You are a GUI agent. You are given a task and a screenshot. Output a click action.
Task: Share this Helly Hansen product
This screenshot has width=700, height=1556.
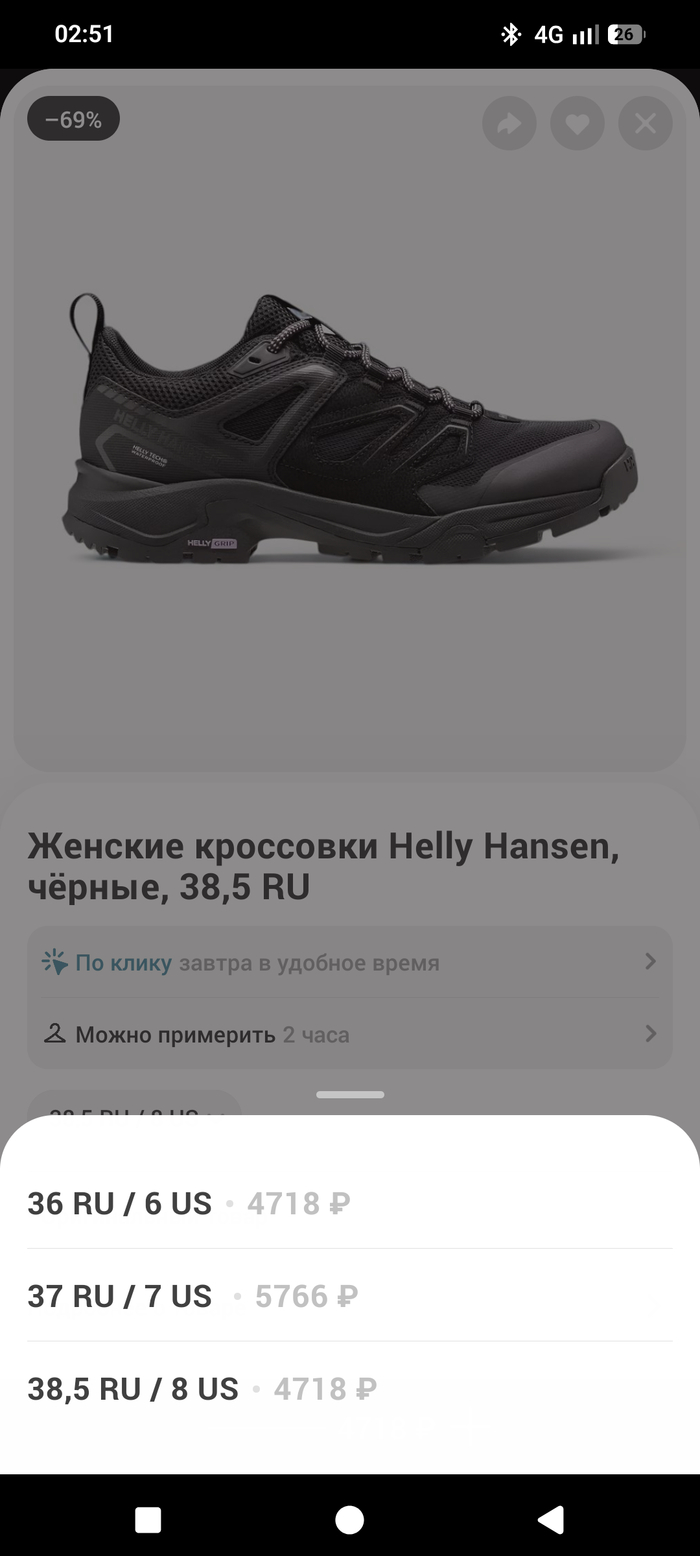(509, 124)
